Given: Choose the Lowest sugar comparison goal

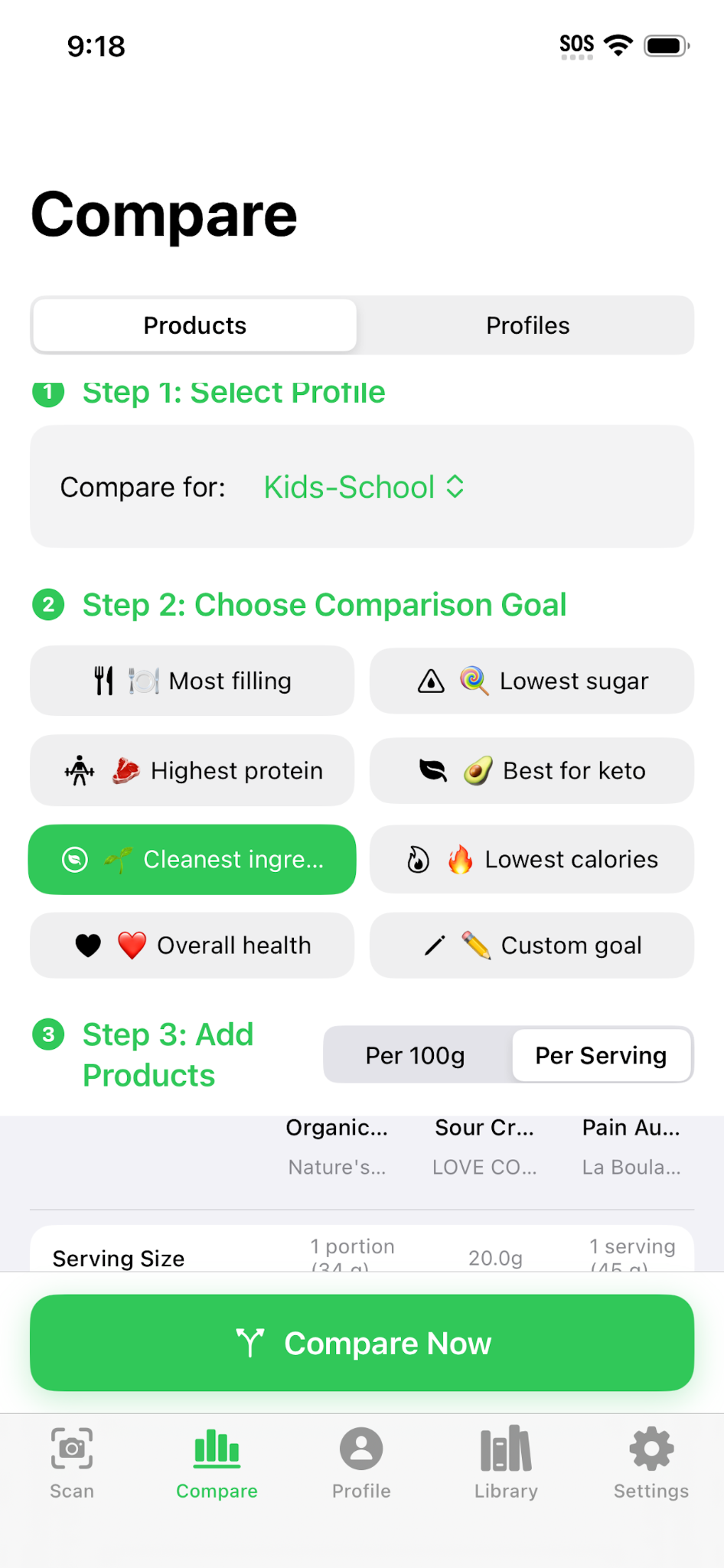Looking at the screenshot, I should click(531, 681).
